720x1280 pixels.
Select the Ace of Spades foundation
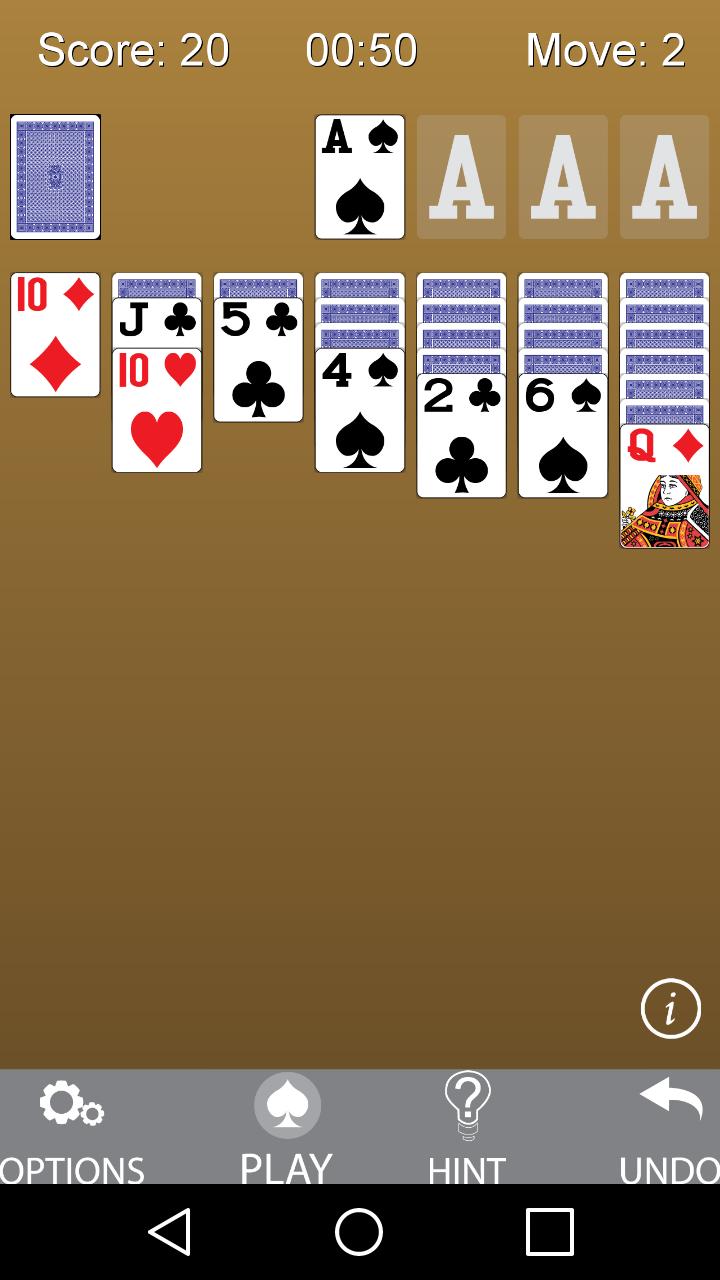tap(359, 177)
